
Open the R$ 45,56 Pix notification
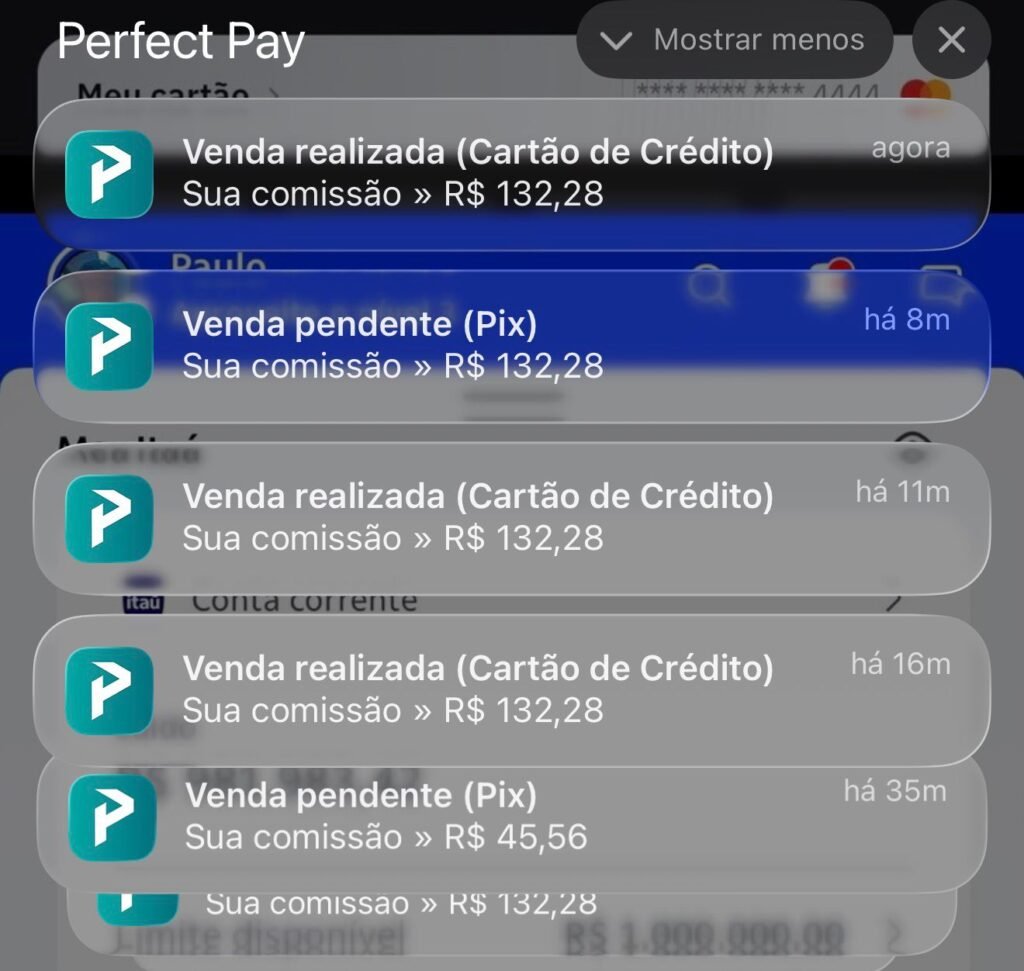510,818
